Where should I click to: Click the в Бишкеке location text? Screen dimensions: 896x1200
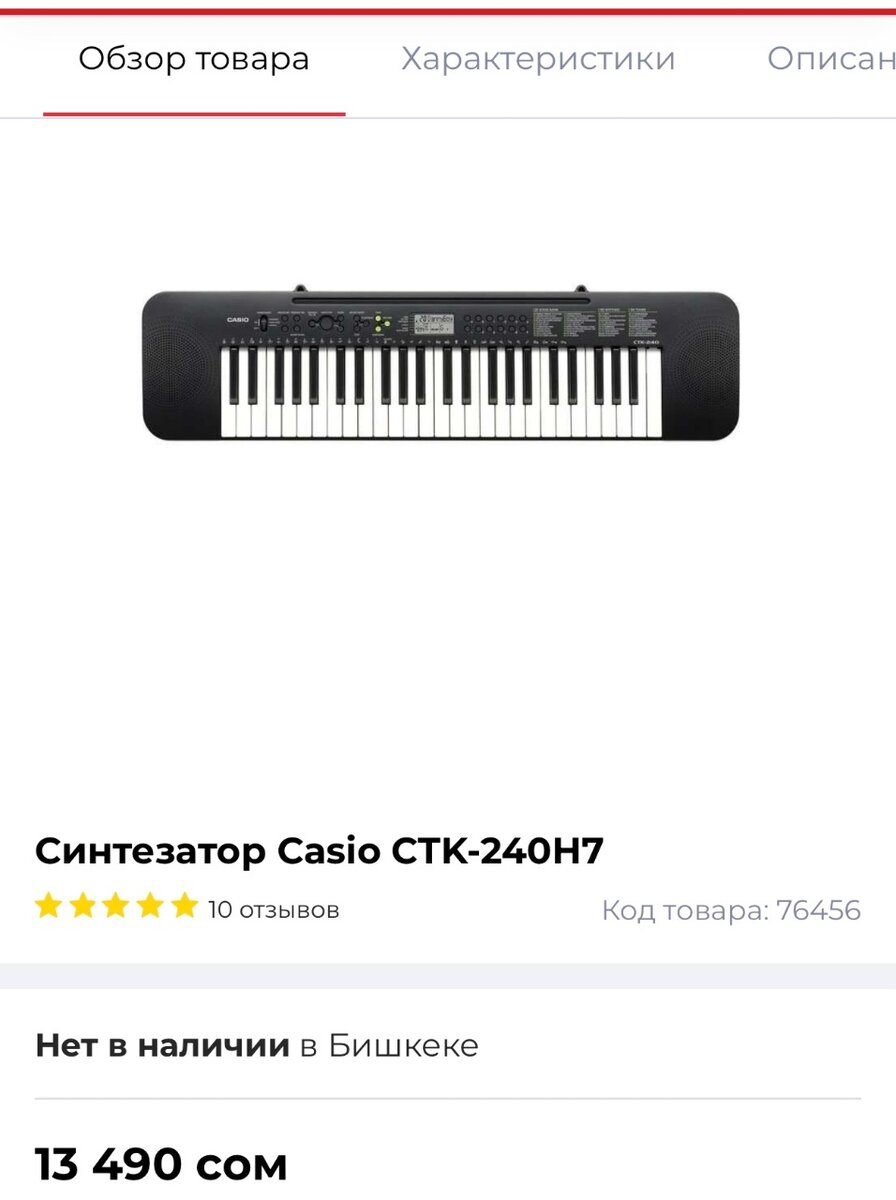click(390, 1046)
